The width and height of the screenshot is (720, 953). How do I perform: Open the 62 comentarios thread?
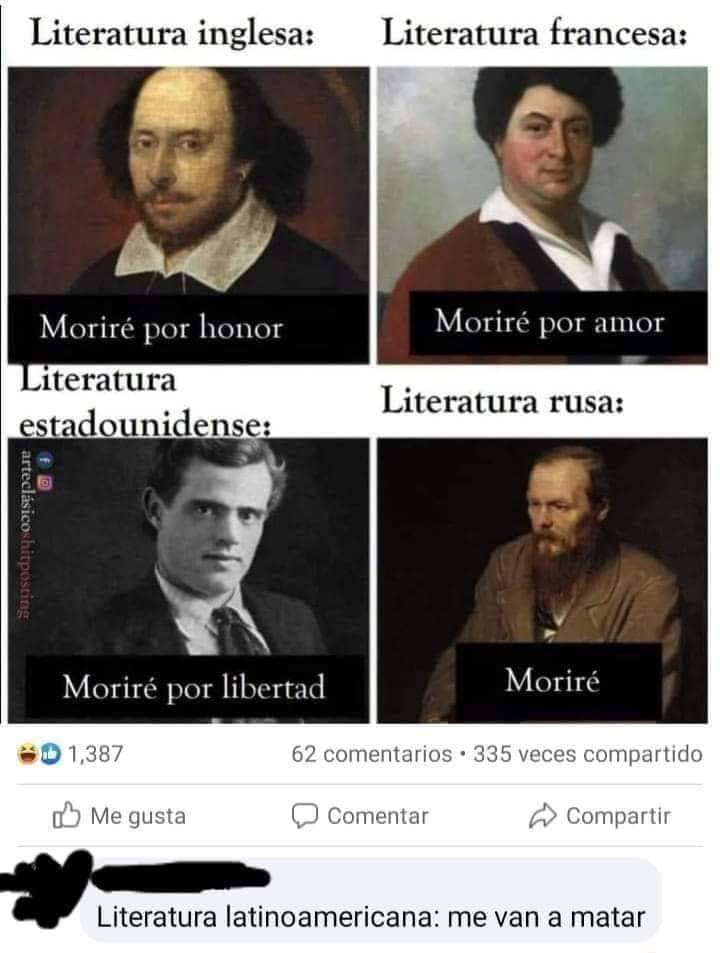[x=371, y=754]
